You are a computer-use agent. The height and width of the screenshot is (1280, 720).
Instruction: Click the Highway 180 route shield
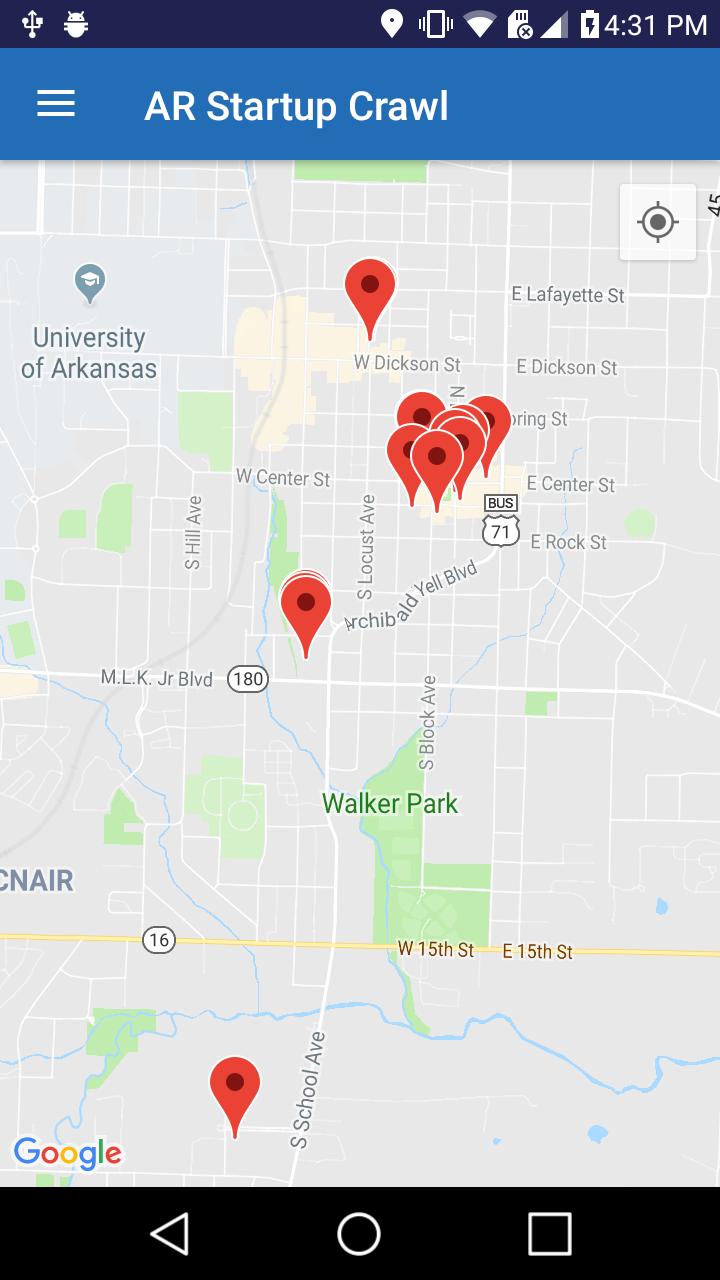[247, 678]
